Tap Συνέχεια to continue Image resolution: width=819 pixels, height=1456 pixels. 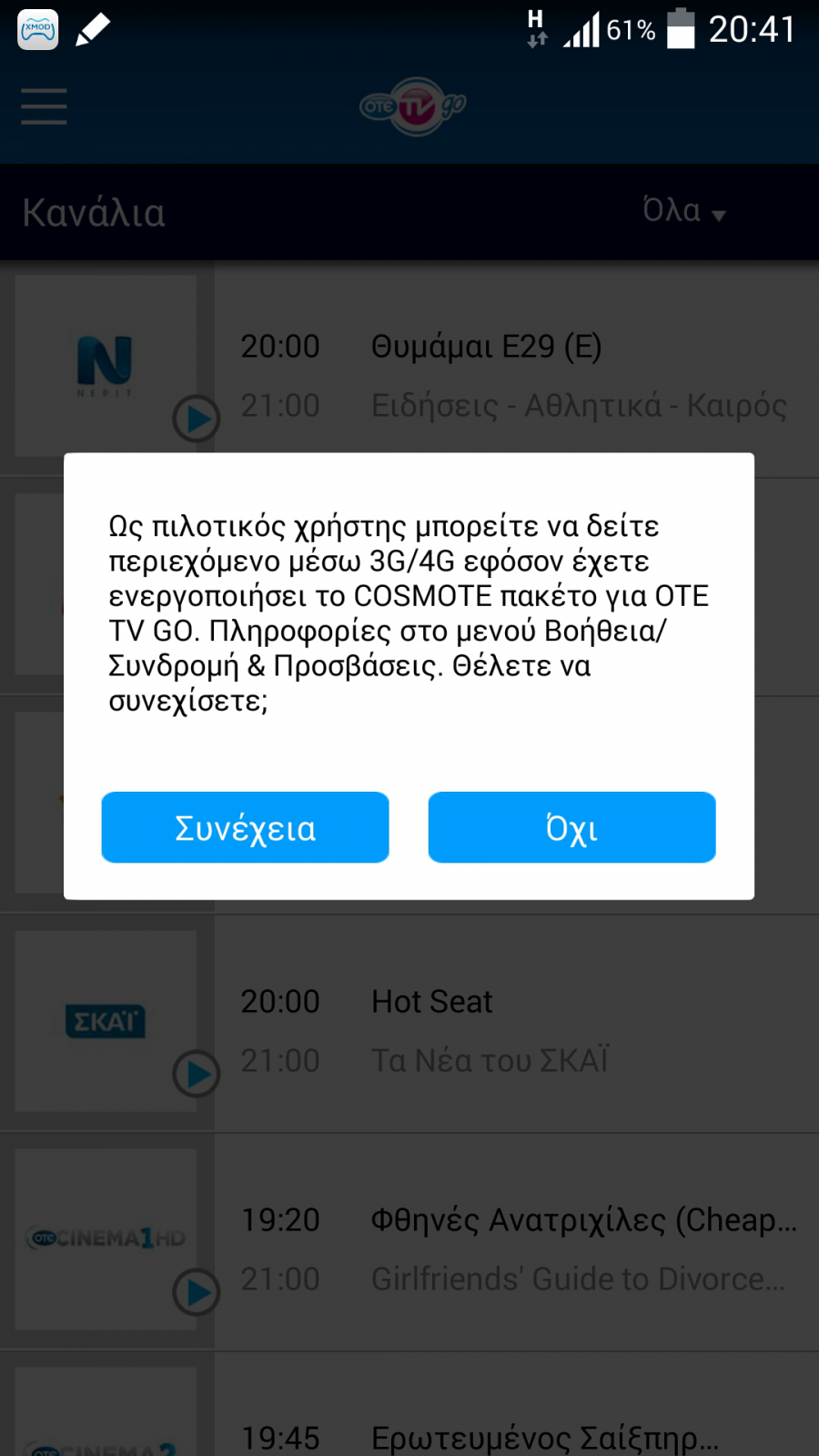(245, 827)
